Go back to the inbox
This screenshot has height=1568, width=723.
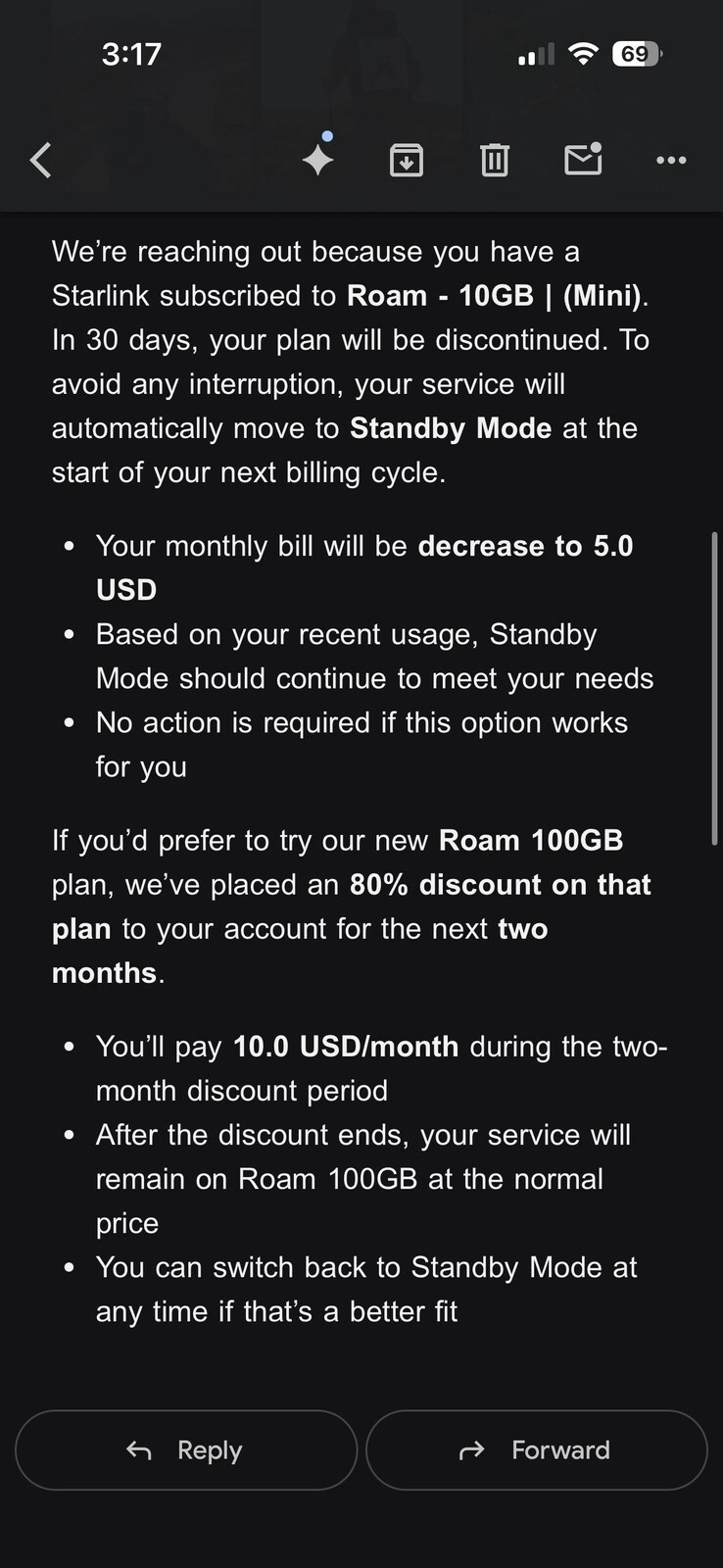pyautogui.click(x=40, y=160)
